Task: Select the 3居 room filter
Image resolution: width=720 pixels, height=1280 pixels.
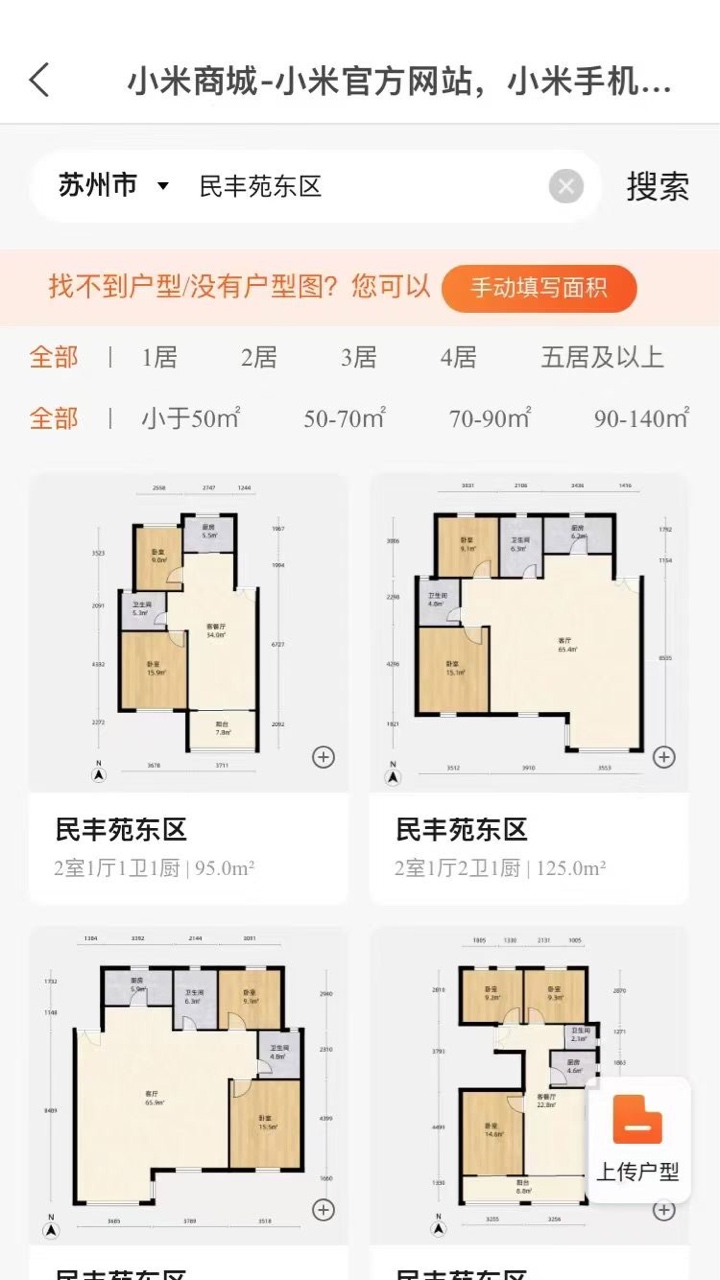Action: pos(359,357)
